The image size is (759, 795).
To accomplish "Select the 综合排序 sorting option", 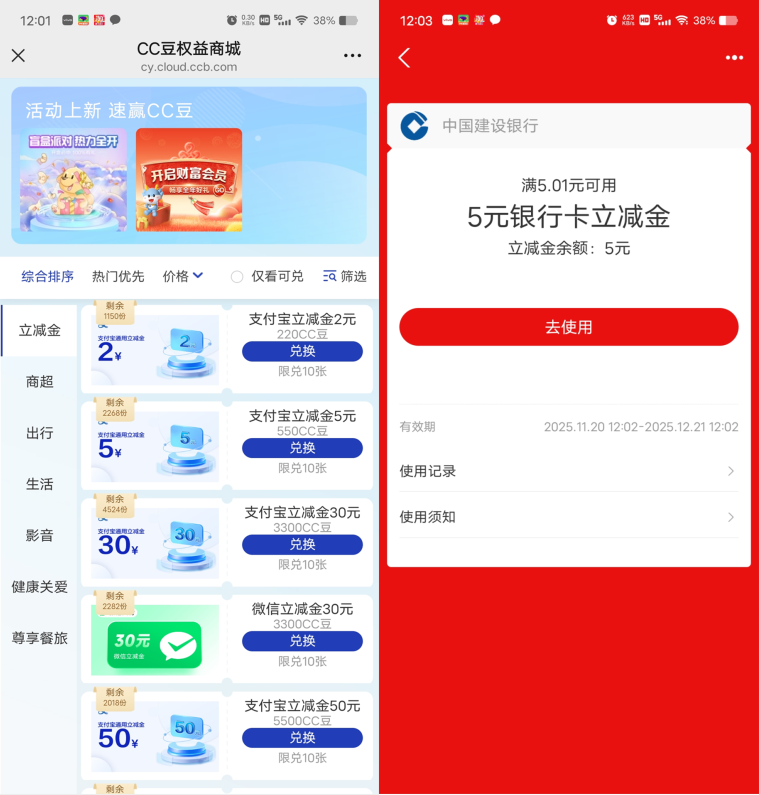I will tap(45, 276).
